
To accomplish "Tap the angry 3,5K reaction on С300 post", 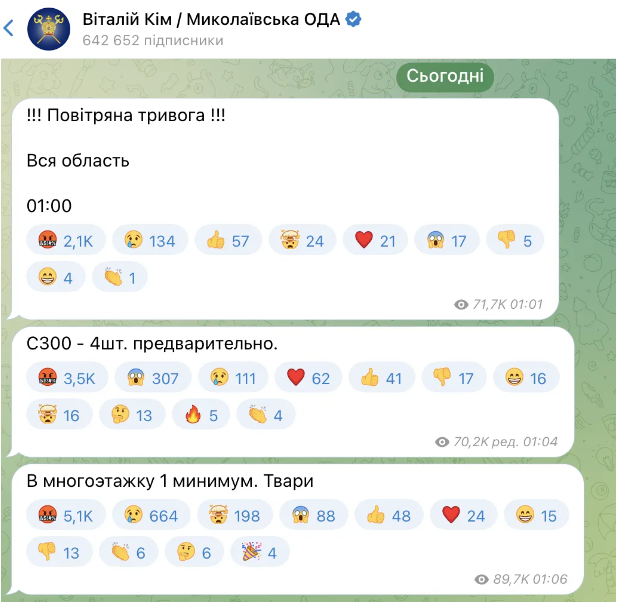I will pyautogui.click(x=65, y=377).
